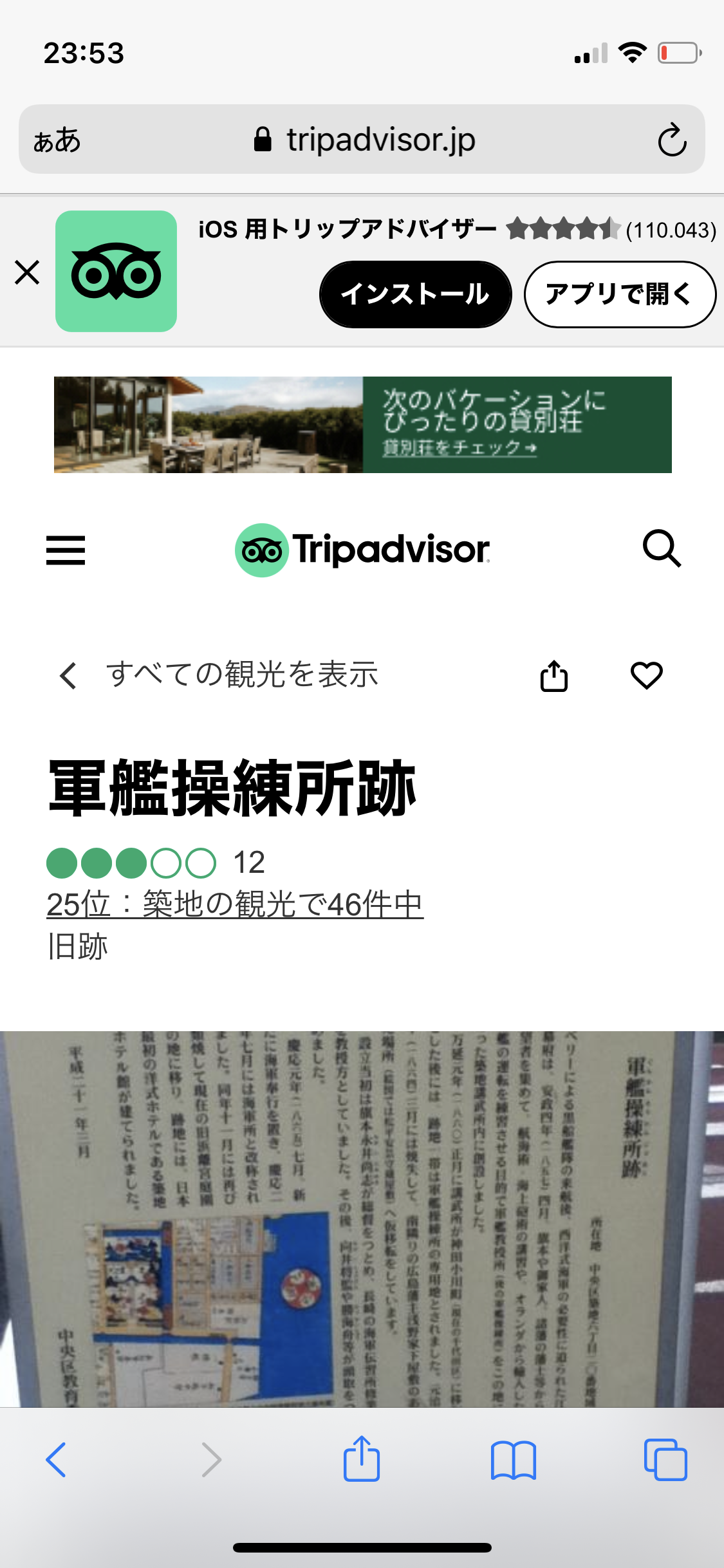Tap the Tripadvisor logo to go home

pos(362,550)
